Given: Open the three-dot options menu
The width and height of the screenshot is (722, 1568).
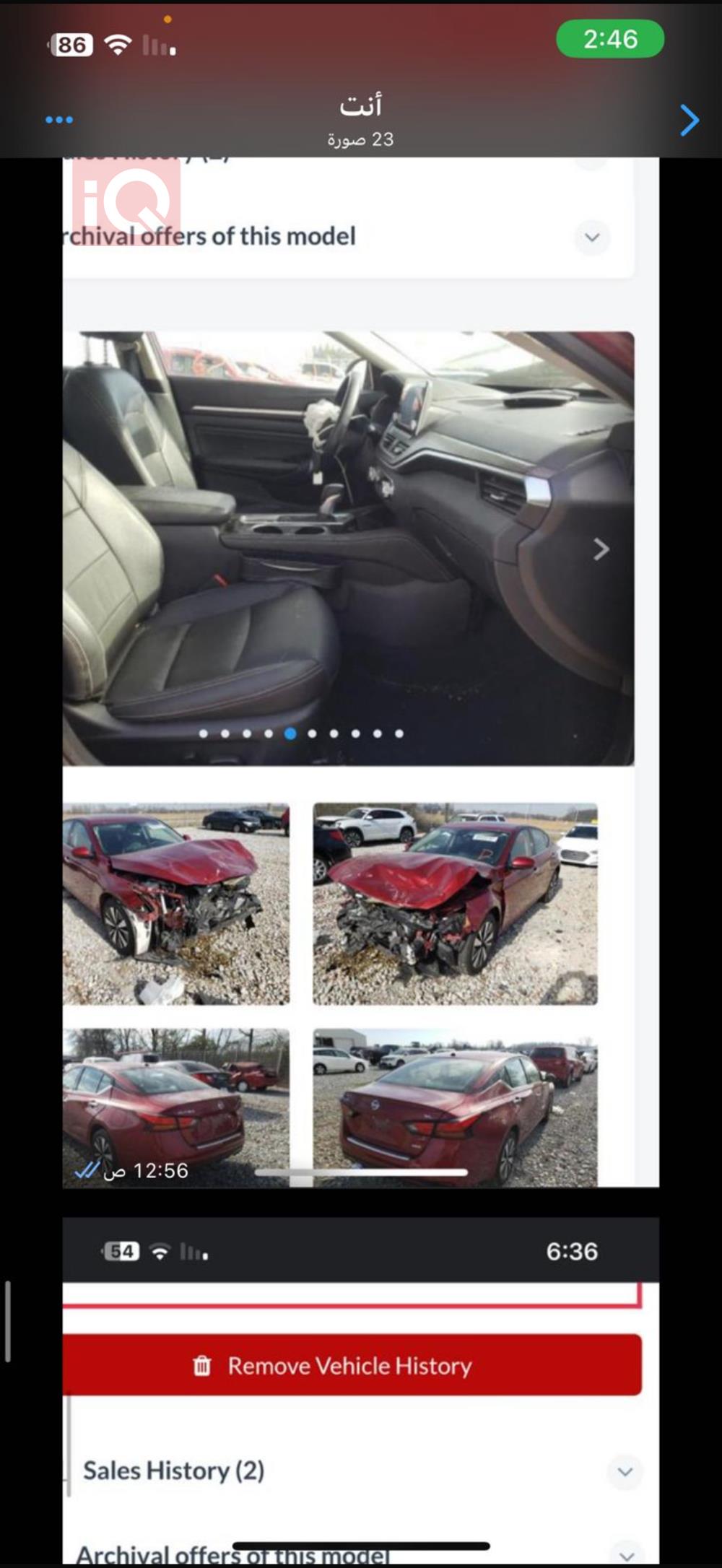Looking at the screenshot, I should pos(59,120).
